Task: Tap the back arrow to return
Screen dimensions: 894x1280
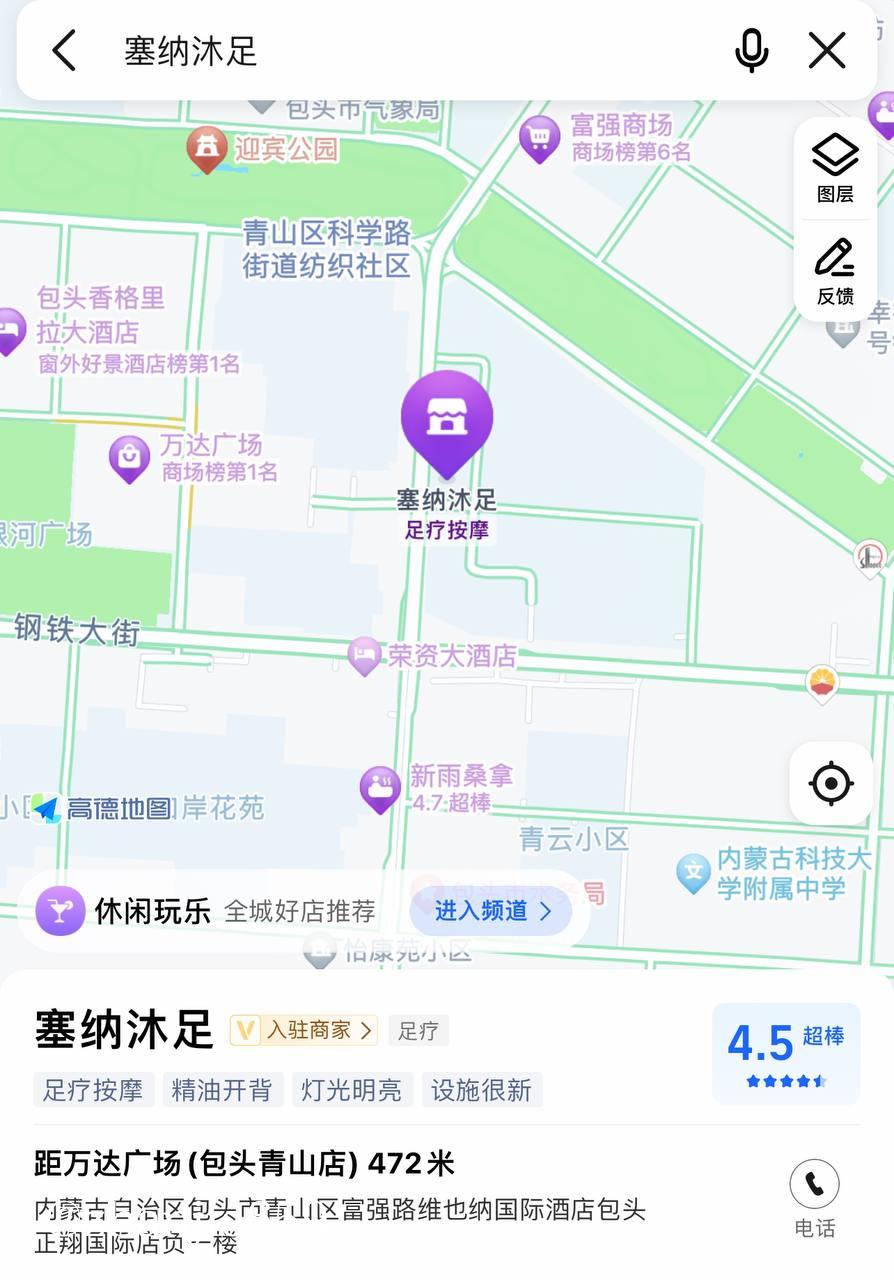Action: pos(64,50)
